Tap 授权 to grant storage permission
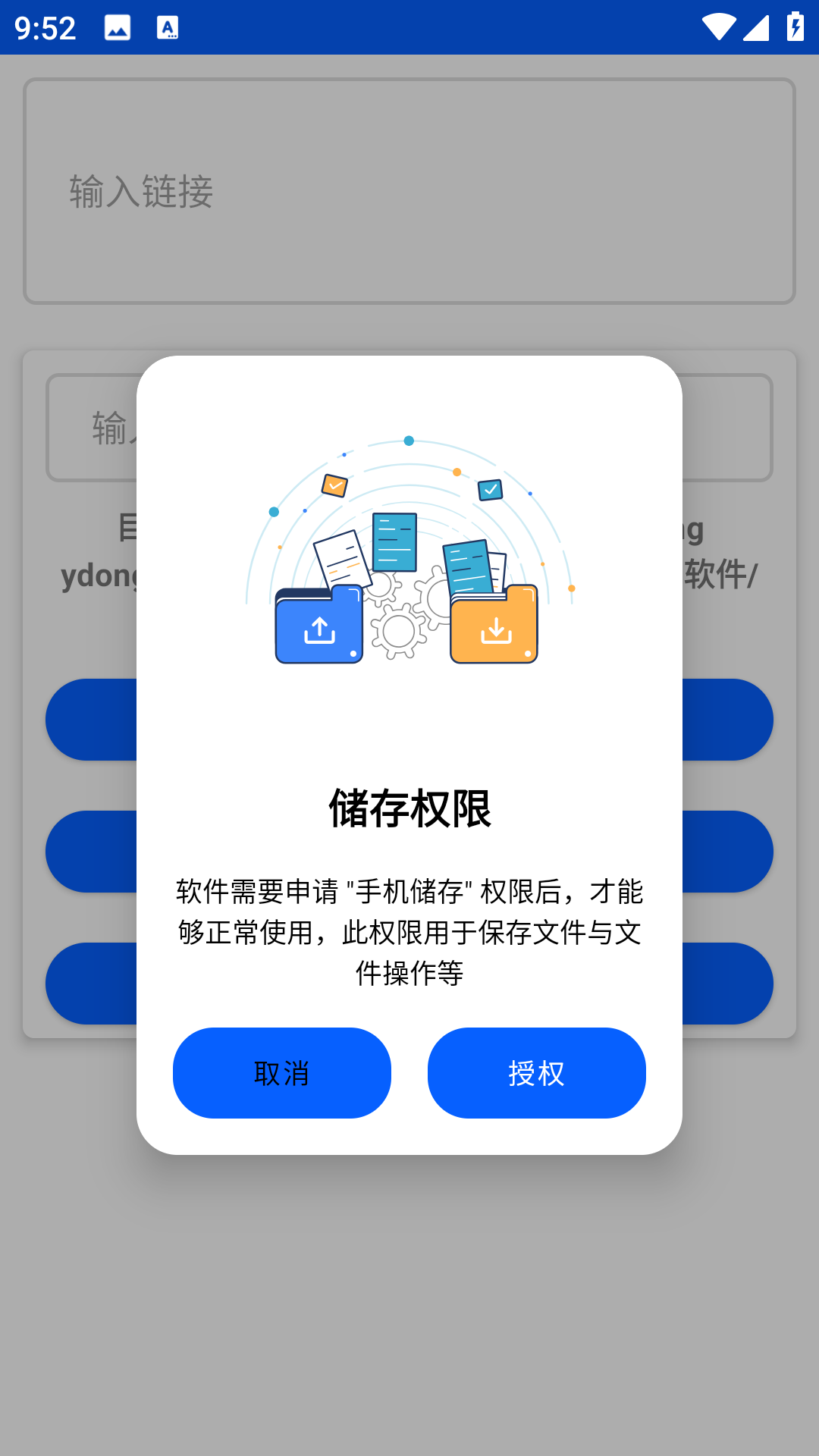Image resolution: width=819 pixels, height=1456 pixels. [536, 1073]
